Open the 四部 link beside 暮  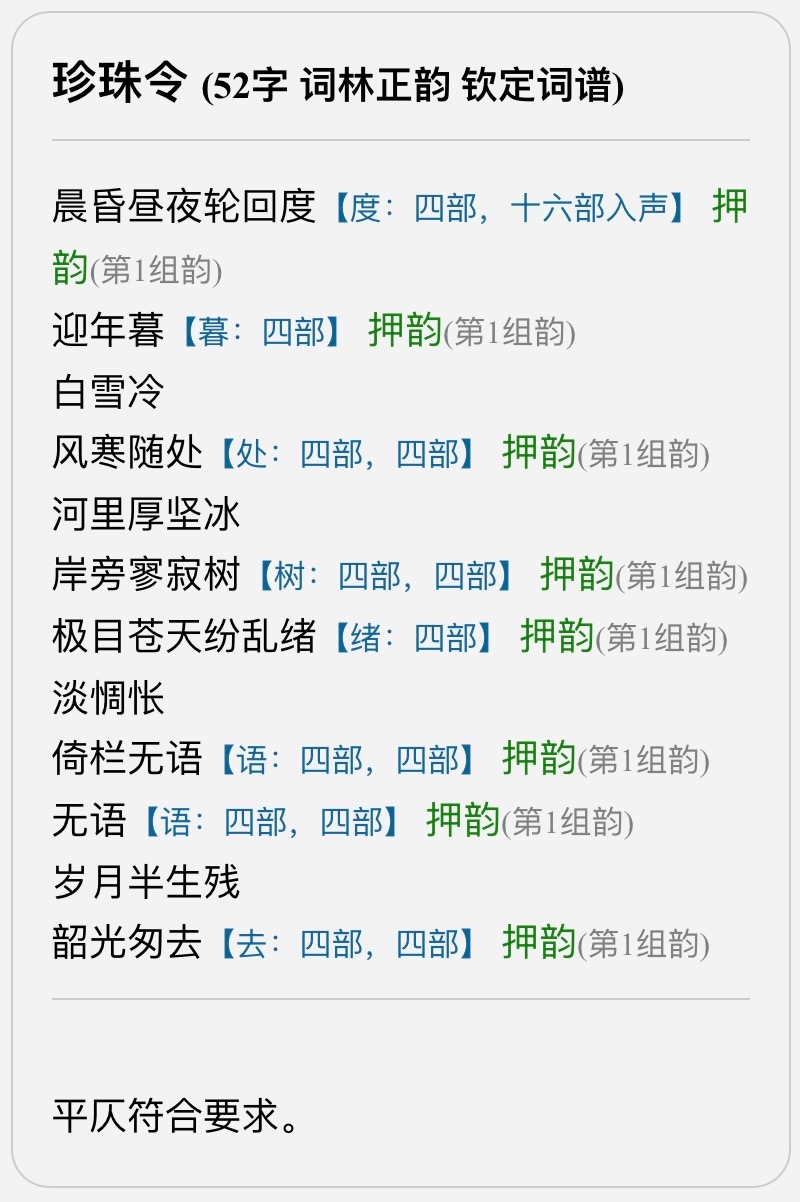tap(294, 332)
